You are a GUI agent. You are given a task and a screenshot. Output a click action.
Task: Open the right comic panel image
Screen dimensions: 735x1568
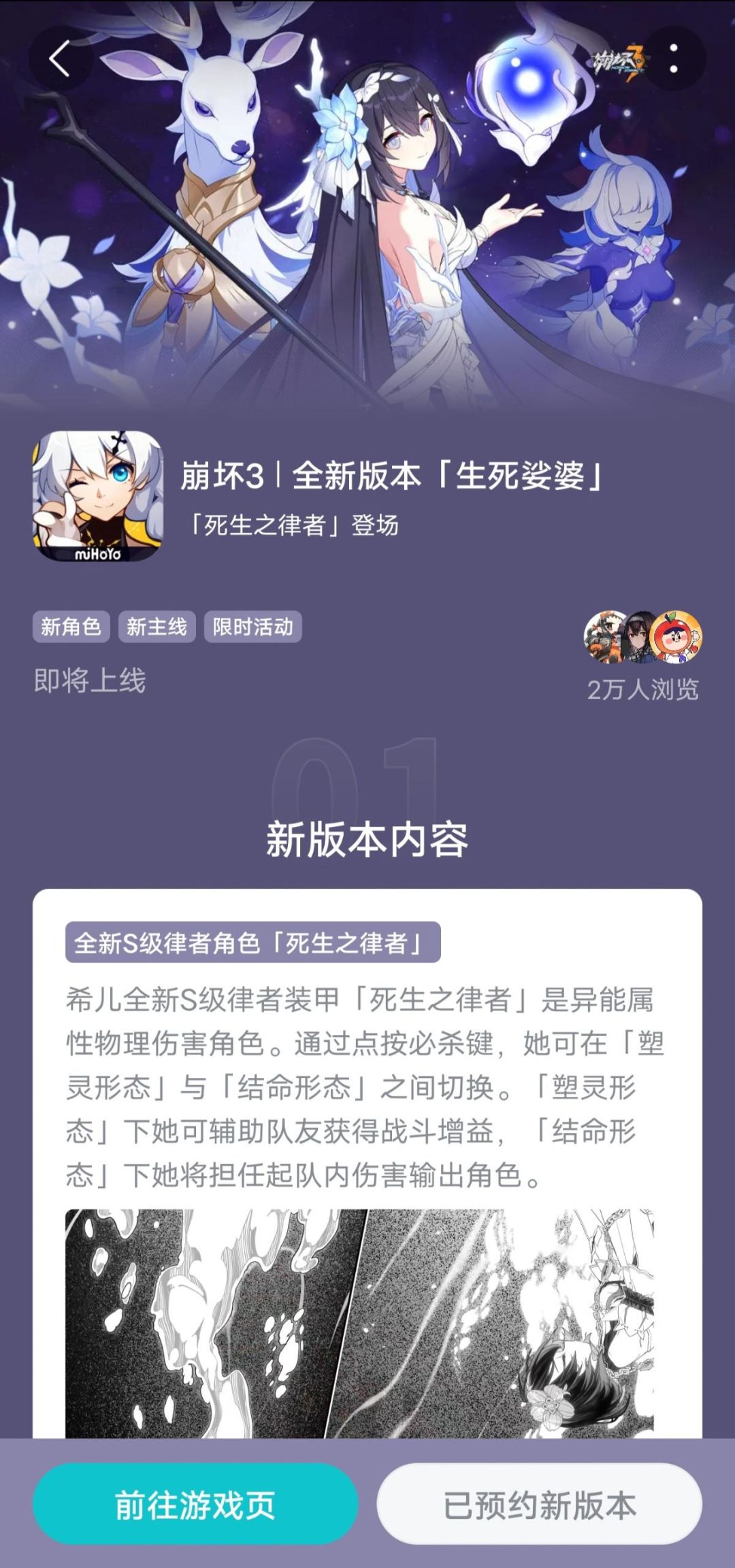point(517,1334)
